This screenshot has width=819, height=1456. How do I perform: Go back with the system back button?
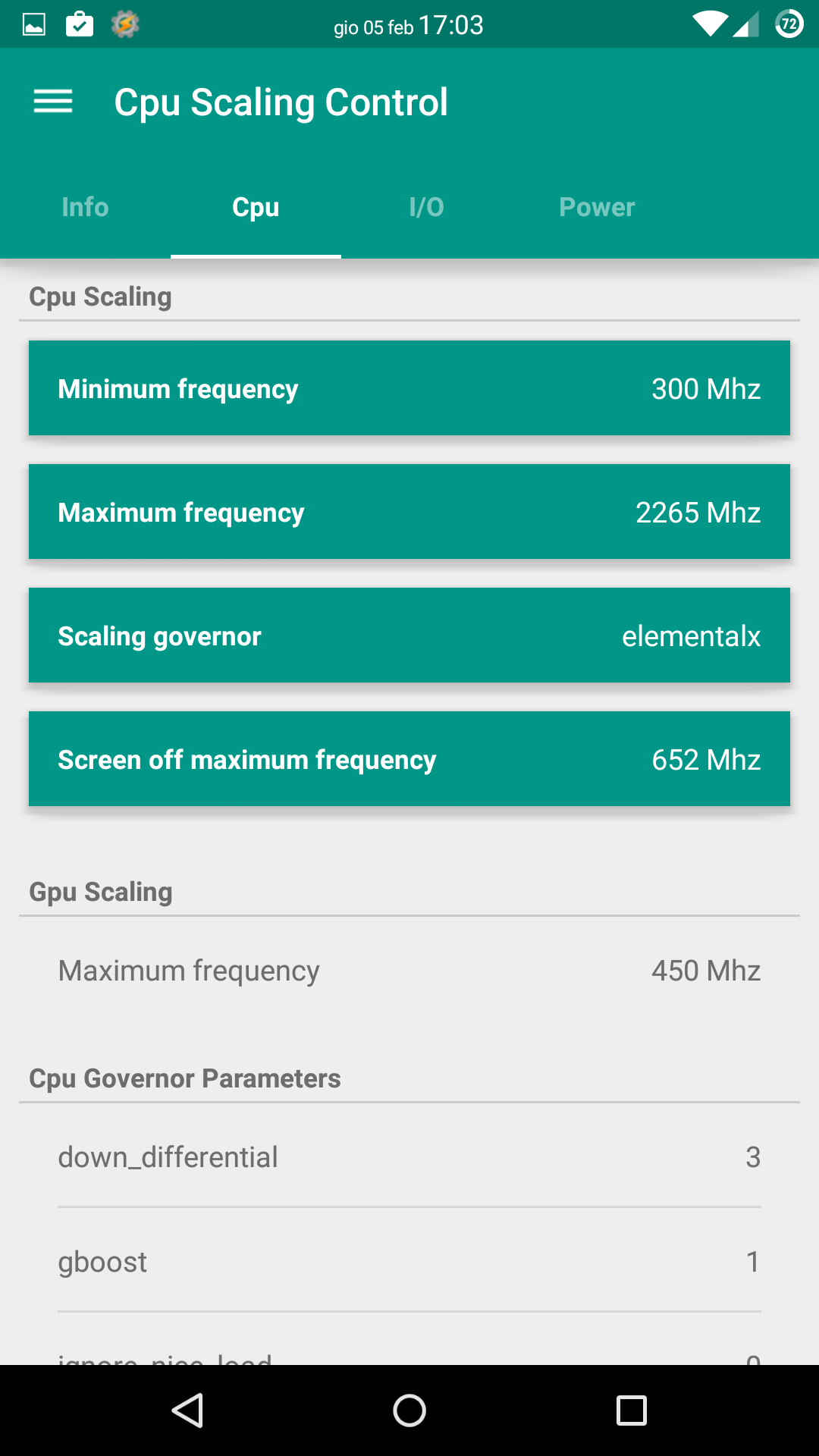pos(187,1410)
